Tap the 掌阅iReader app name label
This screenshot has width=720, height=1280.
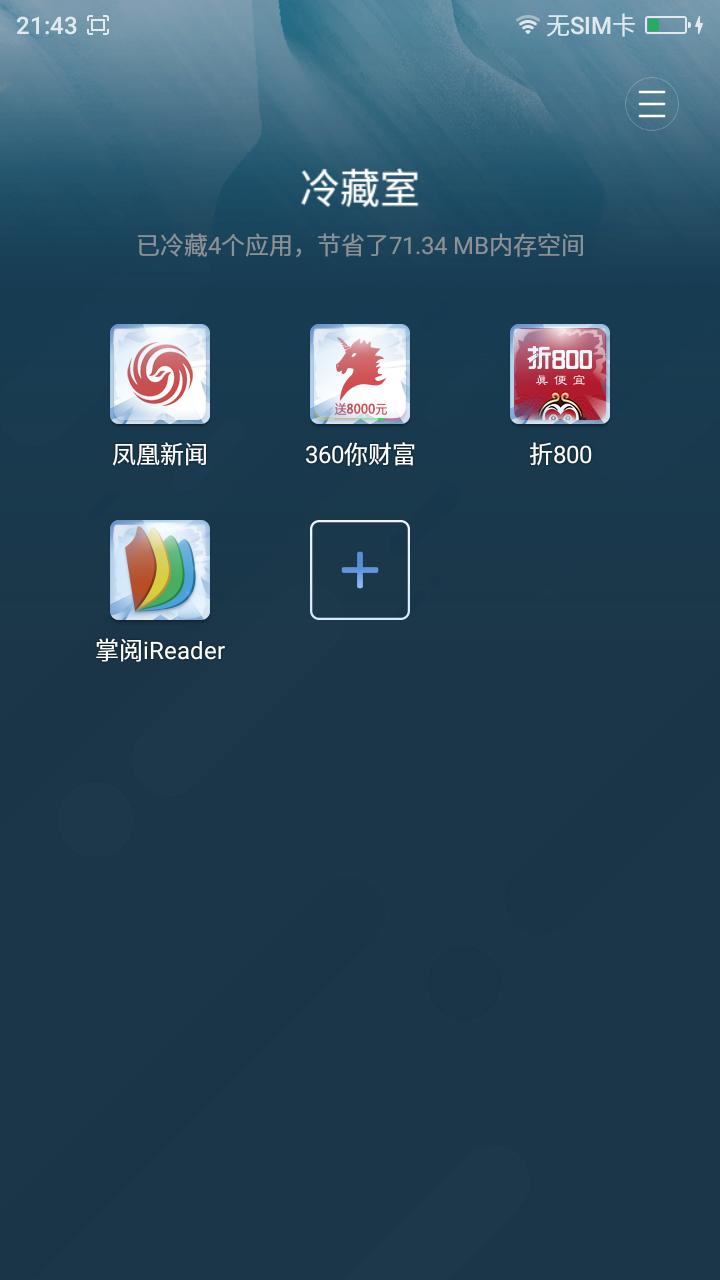coord(160,650)
